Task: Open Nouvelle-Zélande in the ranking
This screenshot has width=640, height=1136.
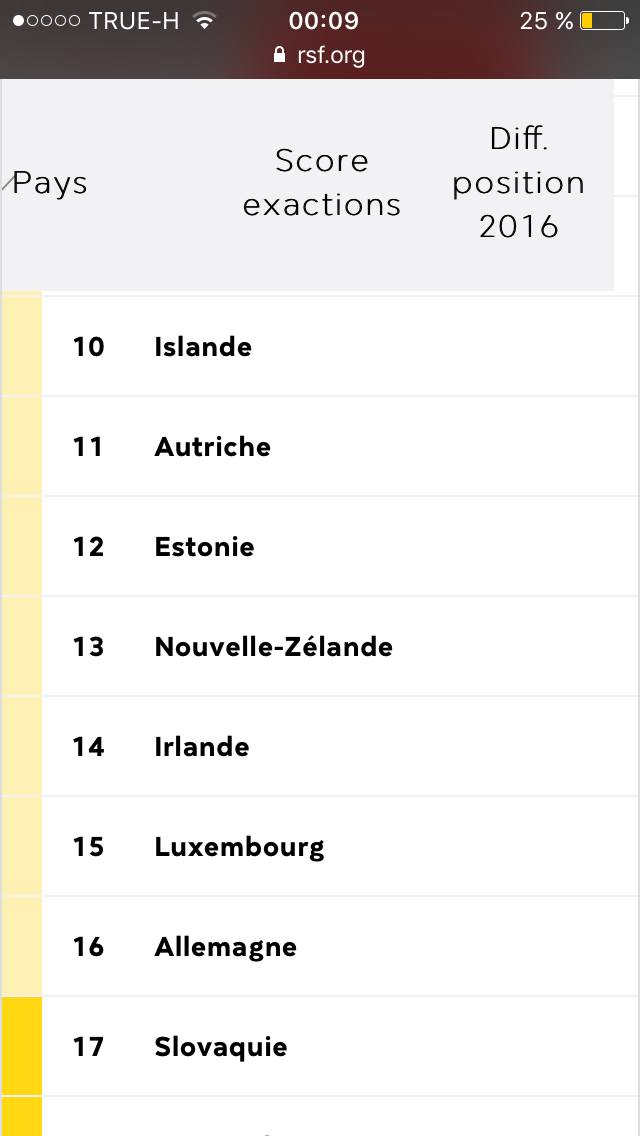Action: point(320,646)
